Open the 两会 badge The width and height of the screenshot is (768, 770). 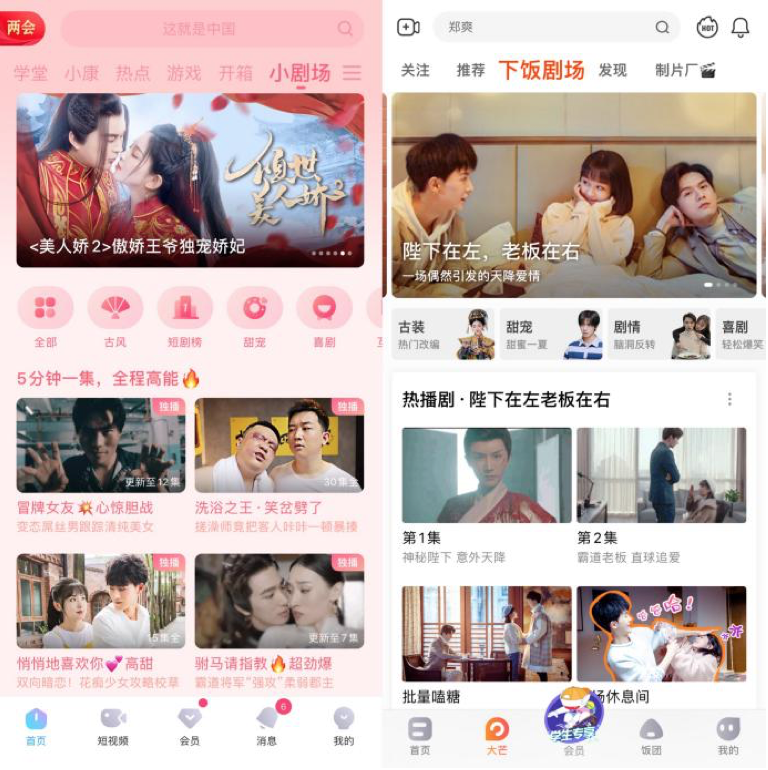tap(21, 28)
